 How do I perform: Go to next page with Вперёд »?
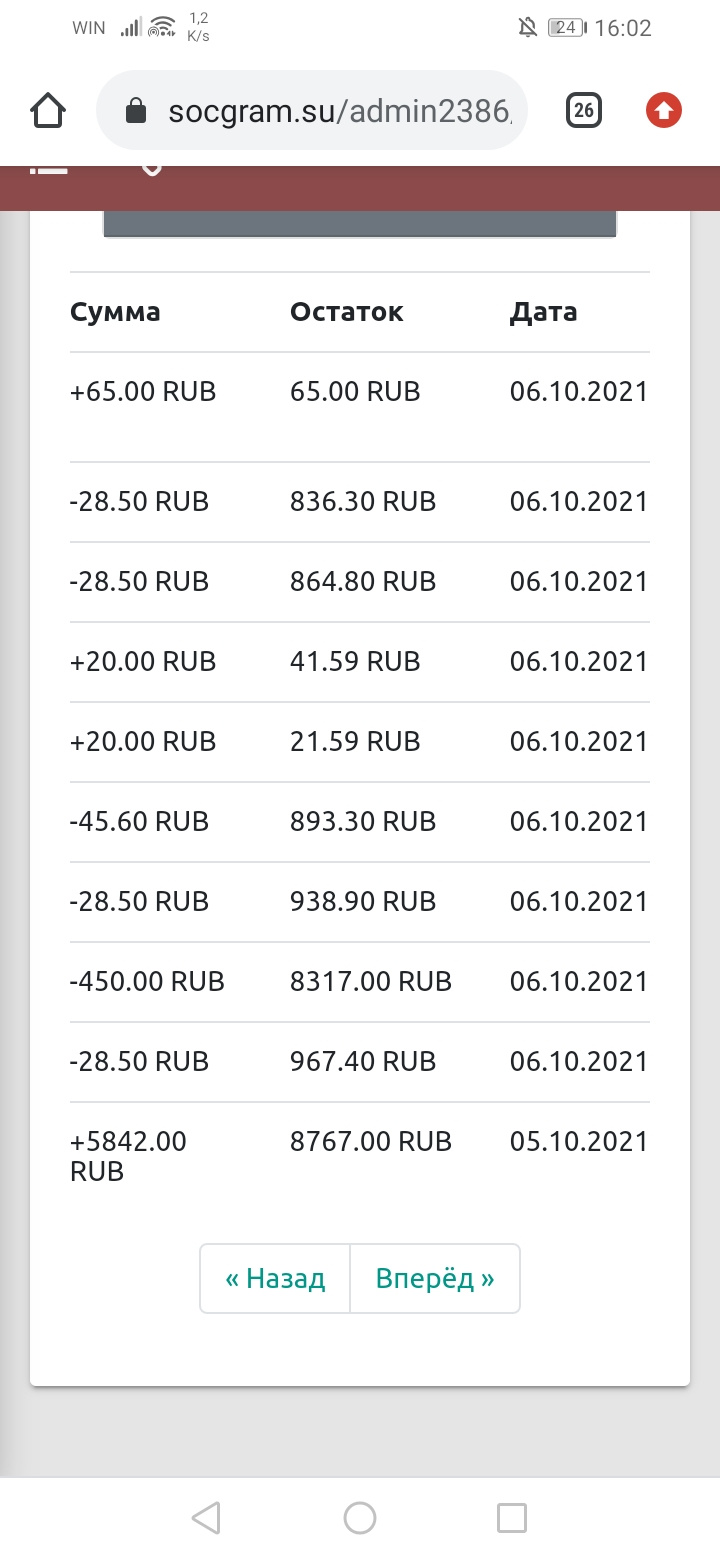pyautogui.click(x=435, y=1278)
